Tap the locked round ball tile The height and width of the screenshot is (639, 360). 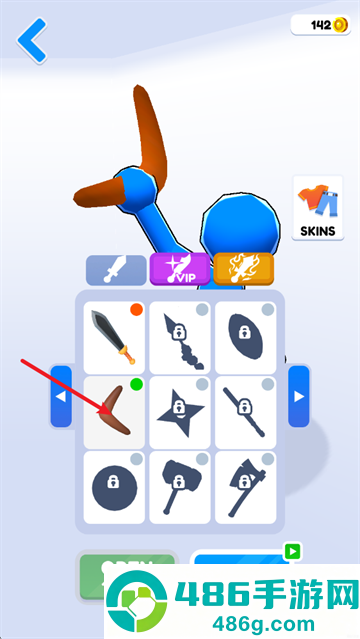click(x=114, y=487)
